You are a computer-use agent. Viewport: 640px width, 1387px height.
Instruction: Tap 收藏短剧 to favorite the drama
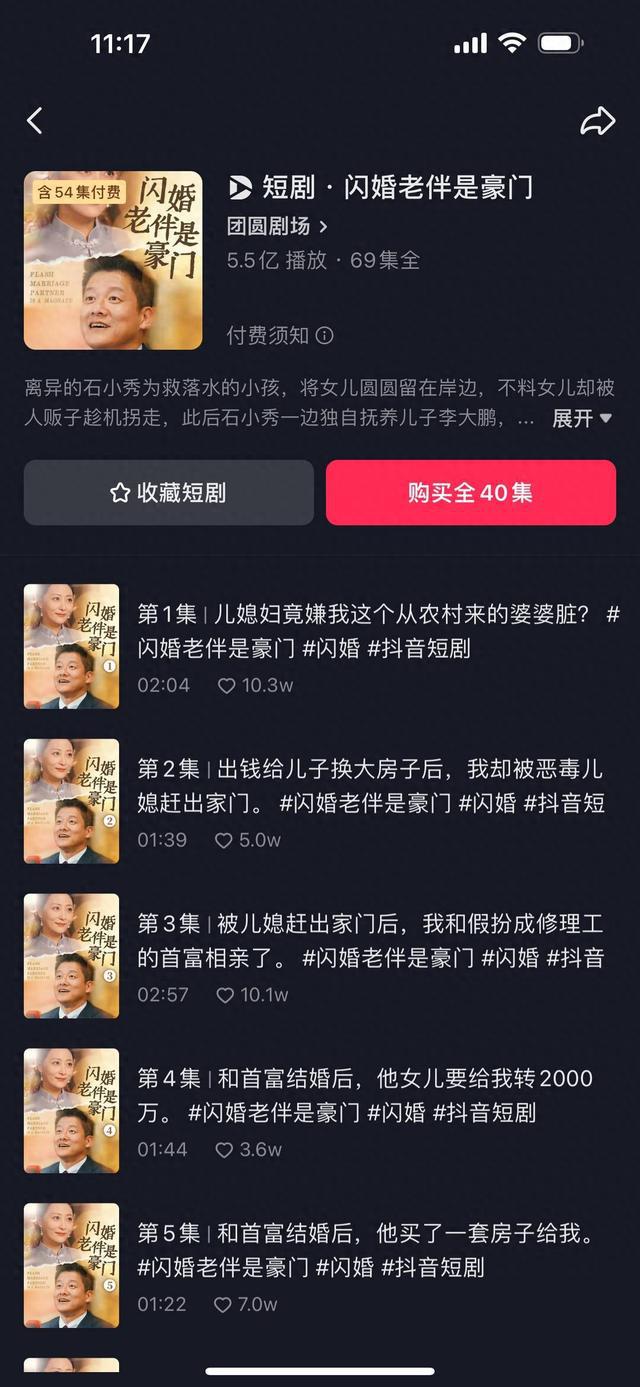tap(168, 492)
